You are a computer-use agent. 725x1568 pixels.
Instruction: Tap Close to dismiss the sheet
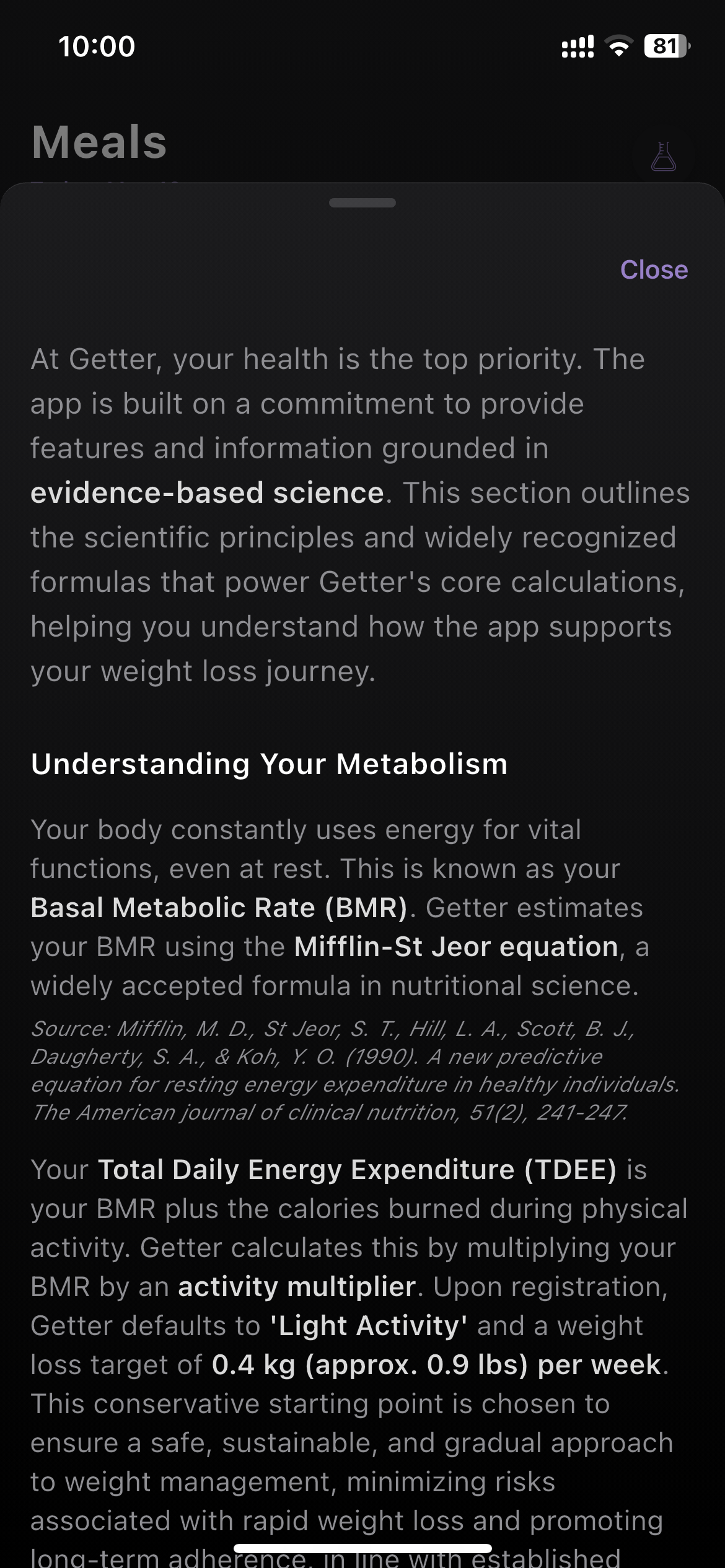(x=654, y=270)
